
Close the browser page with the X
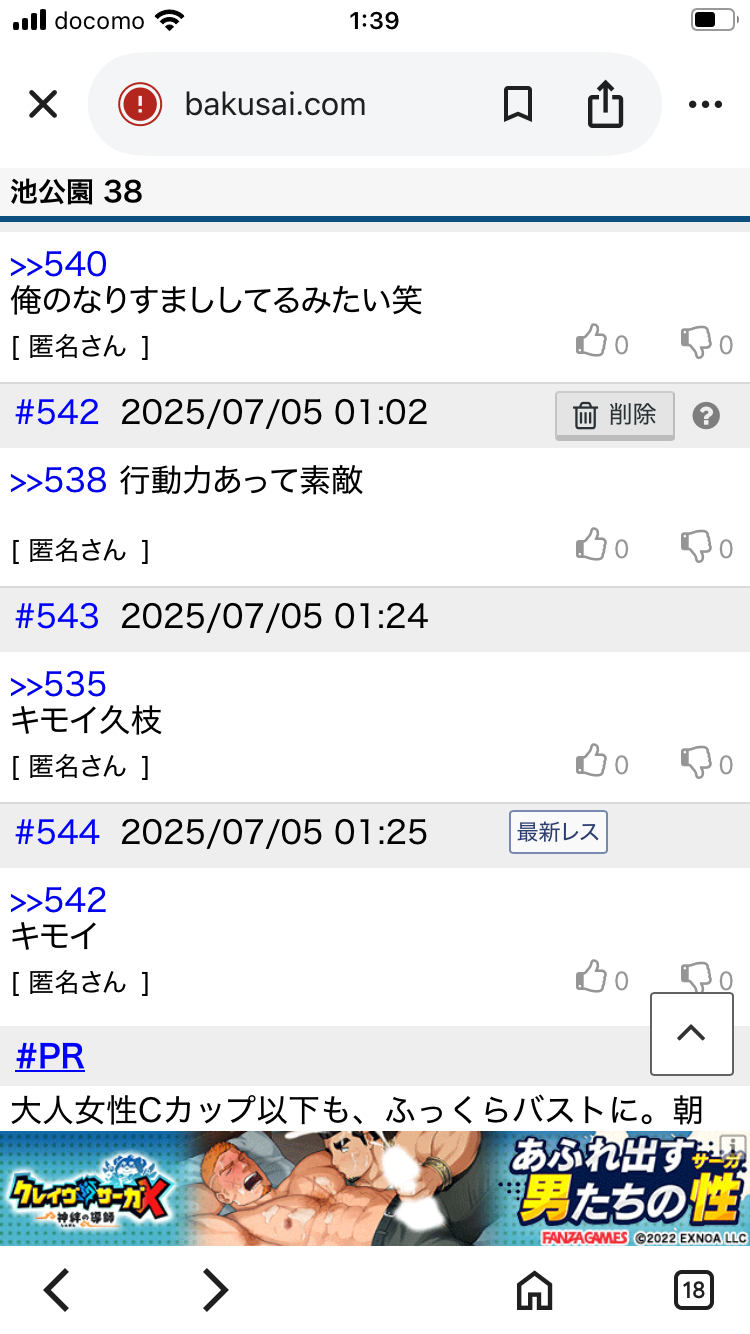tap(43, 104)
